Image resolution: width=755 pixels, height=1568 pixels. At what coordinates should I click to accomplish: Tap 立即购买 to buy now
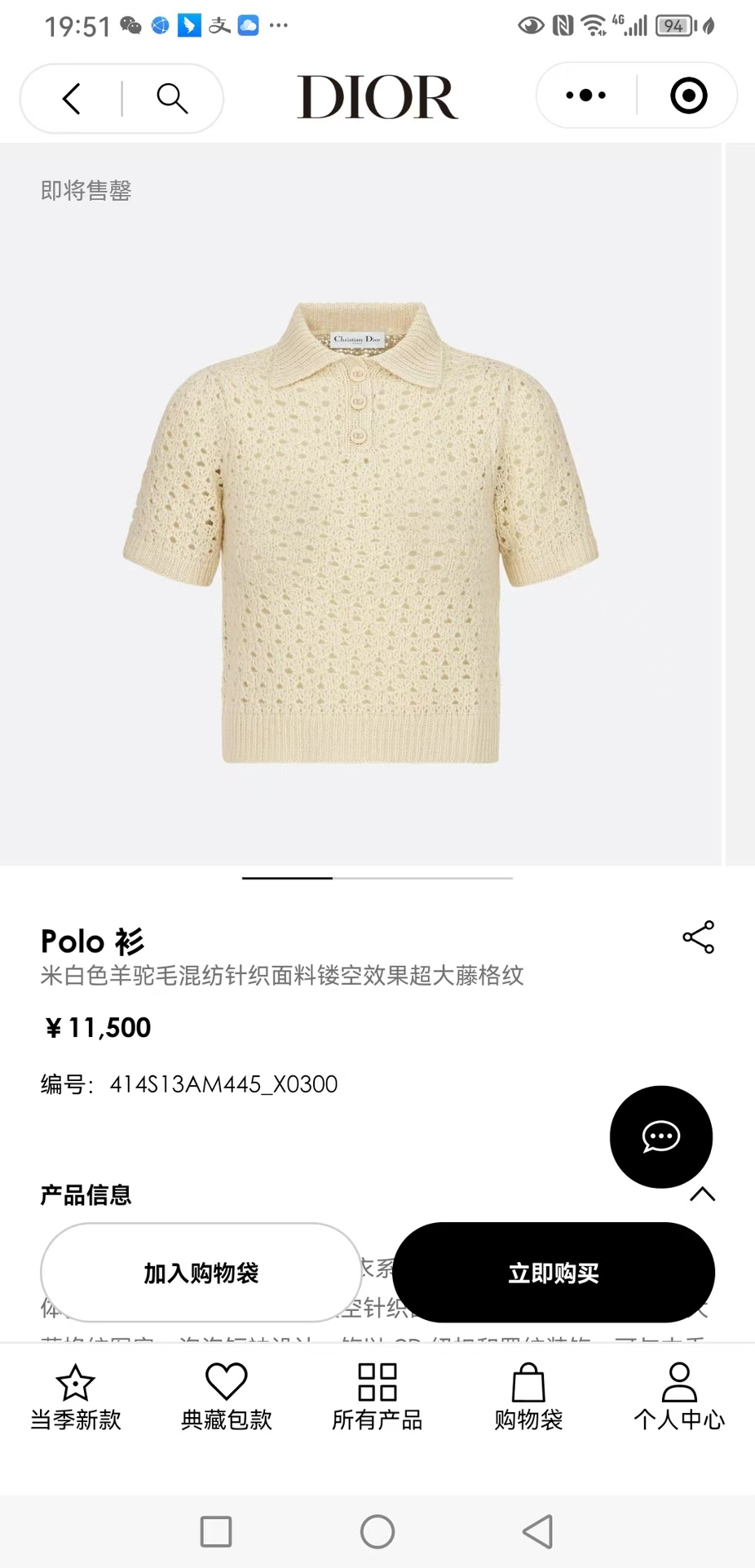[553, 1273]
